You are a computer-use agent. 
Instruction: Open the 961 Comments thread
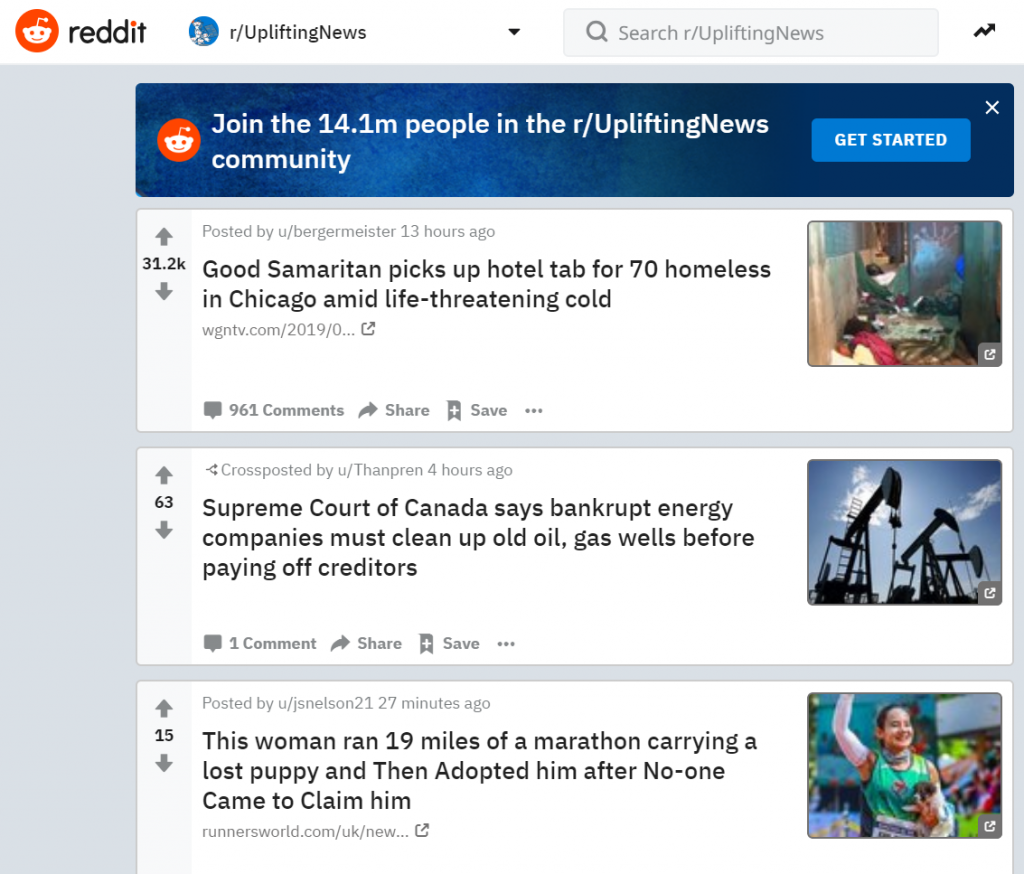pos(274,410)
